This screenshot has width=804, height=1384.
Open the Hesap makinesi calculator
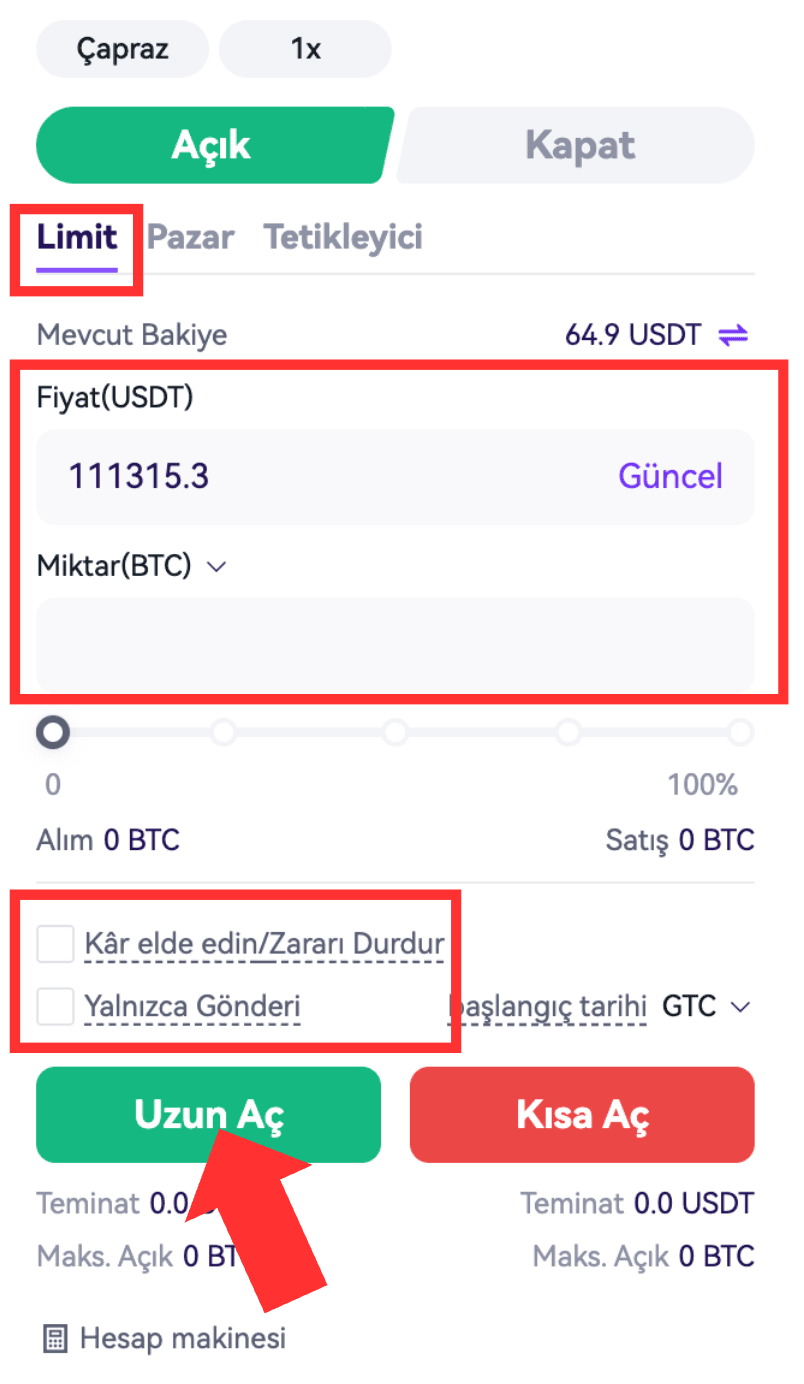[x=164, y=1338]
